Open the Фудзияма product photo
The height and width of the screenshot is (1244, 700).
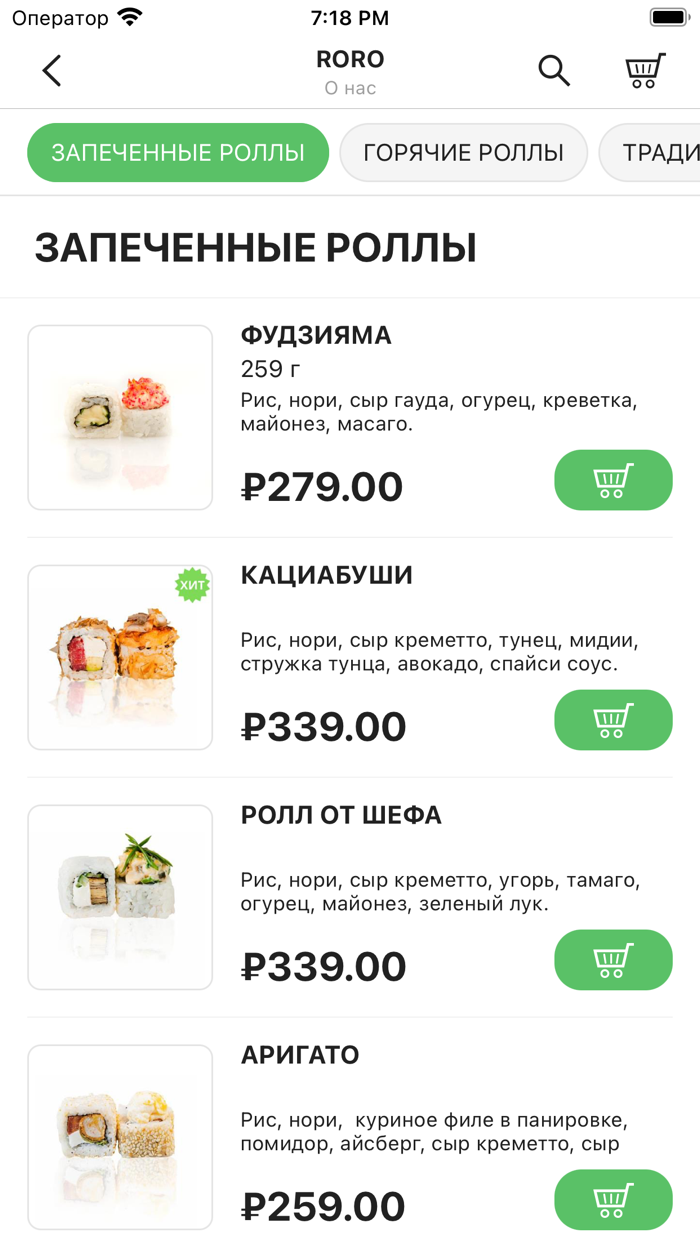120,417
